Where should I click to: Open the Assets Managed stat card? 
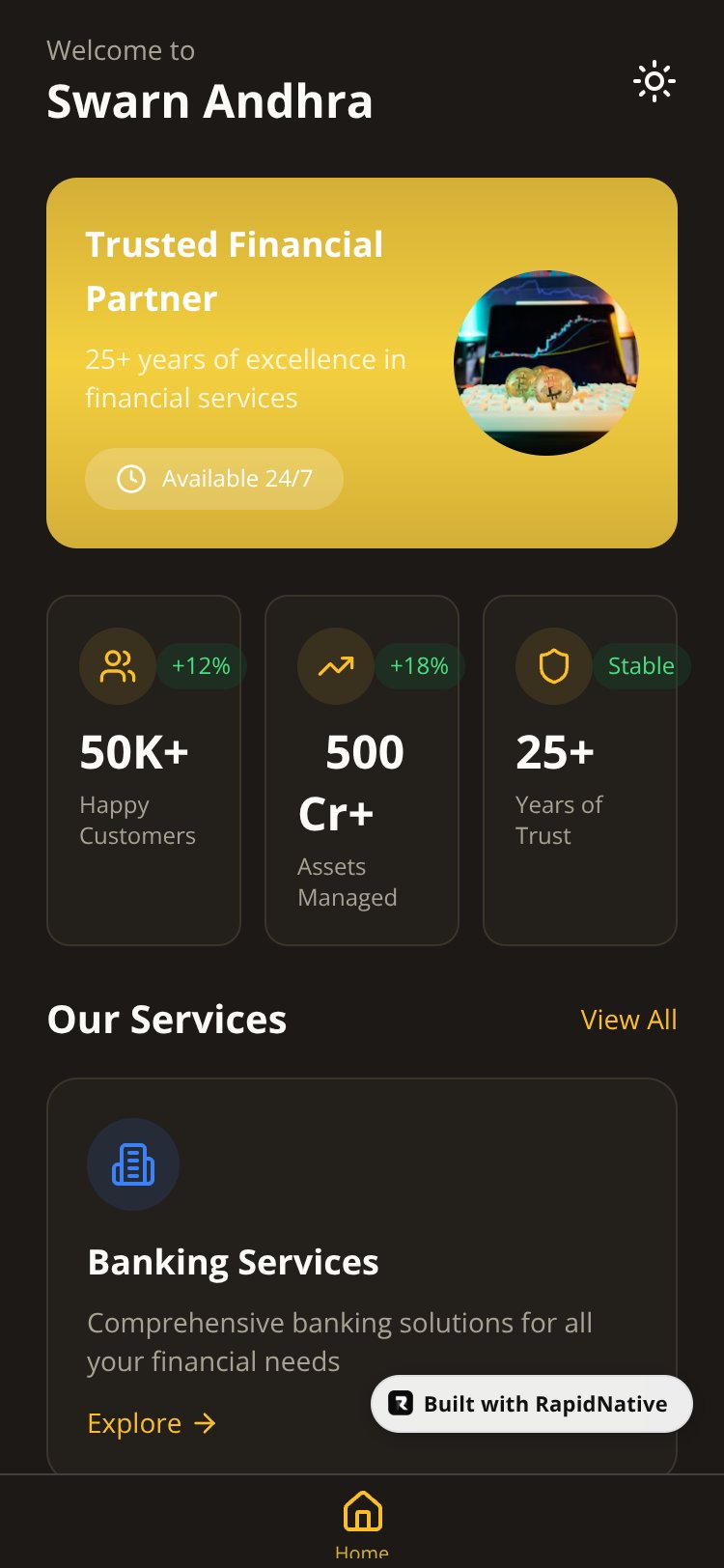(x=362, y=770)
